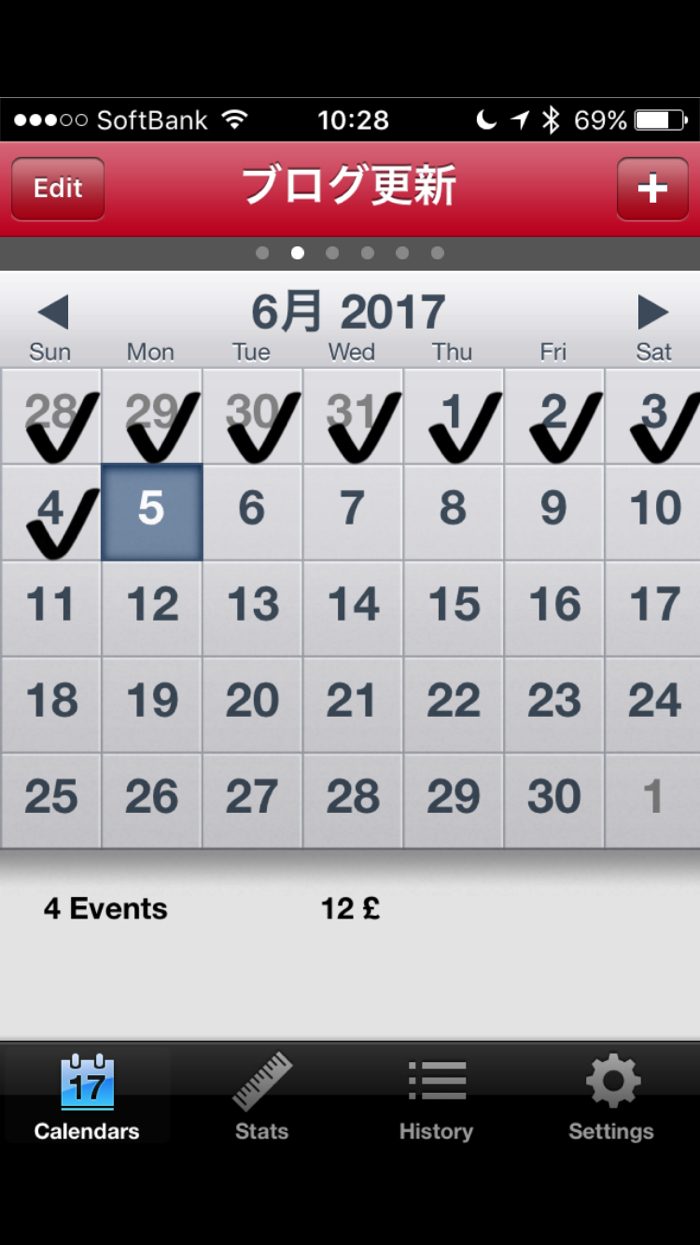
Task: Uncheck June 4 on the calendar
Action: [50, 512]
